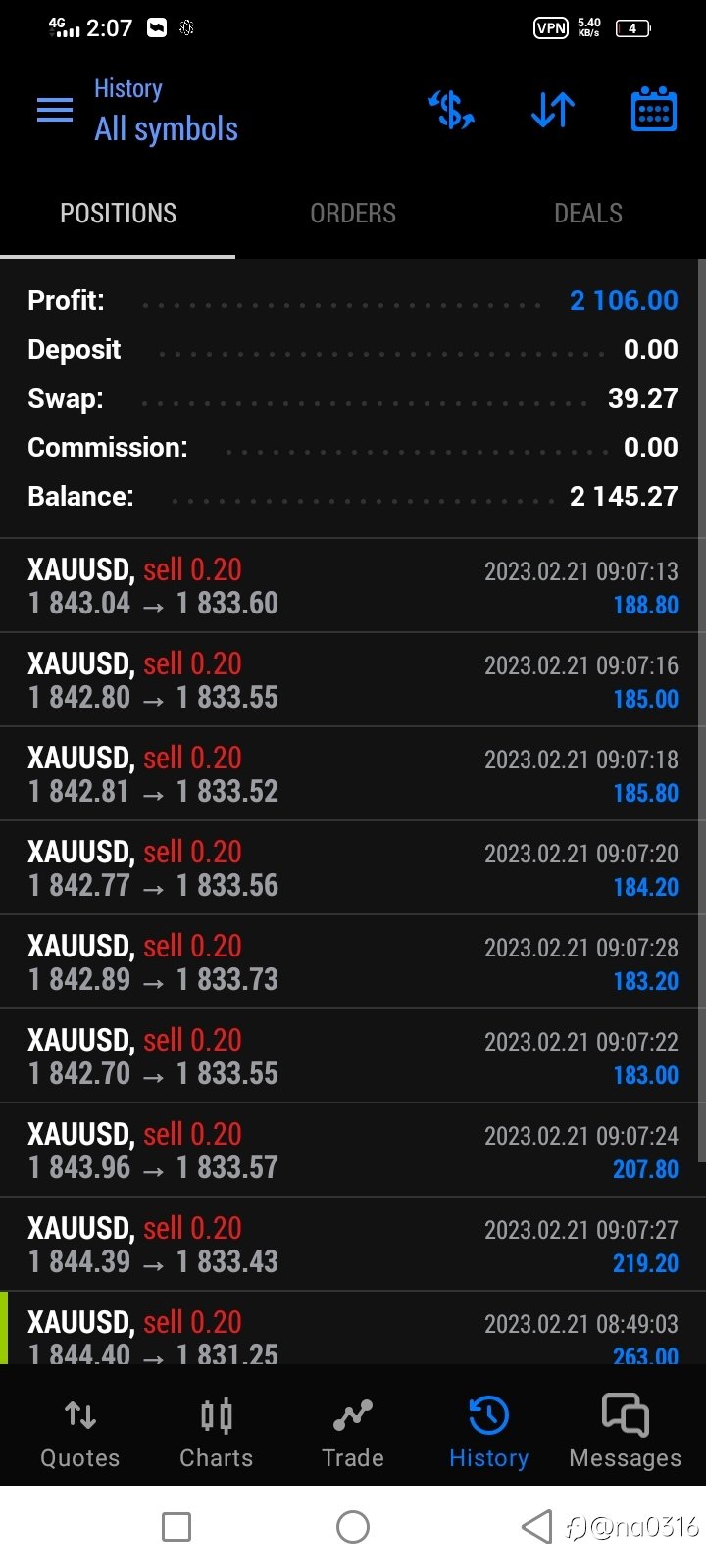706x1568 pixels.
Task: Open the Charts tab
Action: tap(217, 1433)
